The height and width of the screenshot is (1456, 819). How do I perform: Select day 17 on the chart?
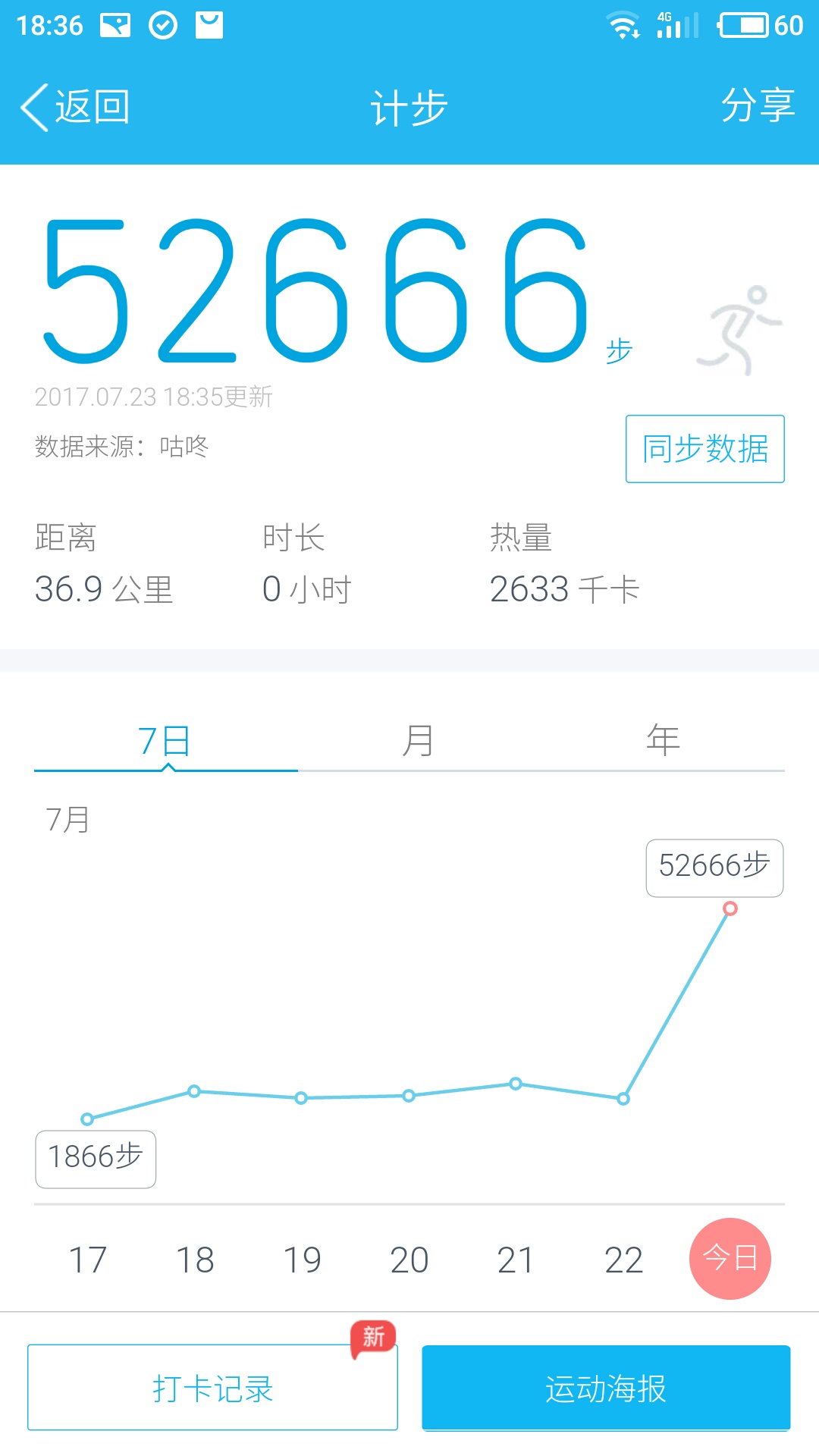coord(87,1260)
